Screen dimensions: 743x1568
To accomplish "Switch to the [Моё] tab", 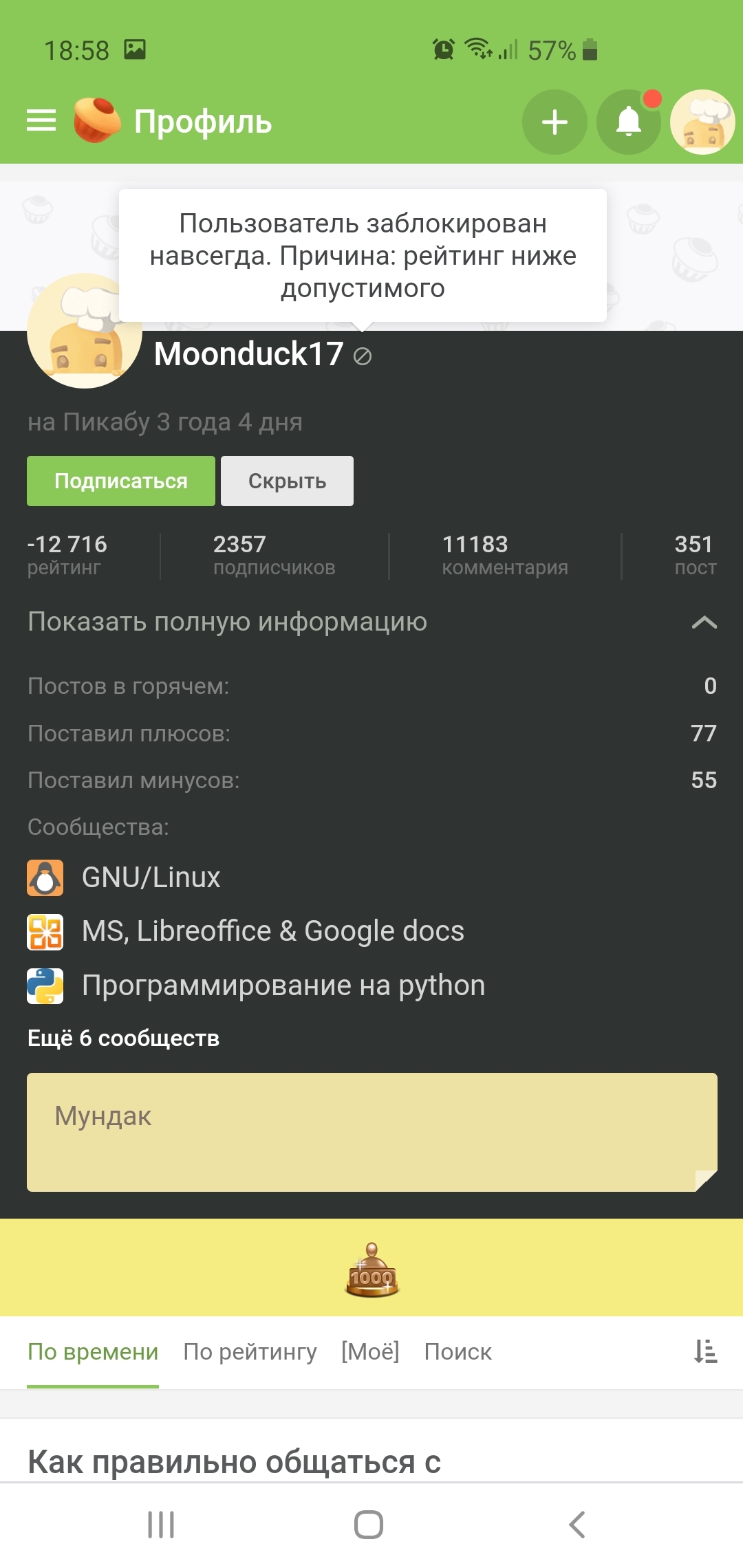I will pos(370,1352).
